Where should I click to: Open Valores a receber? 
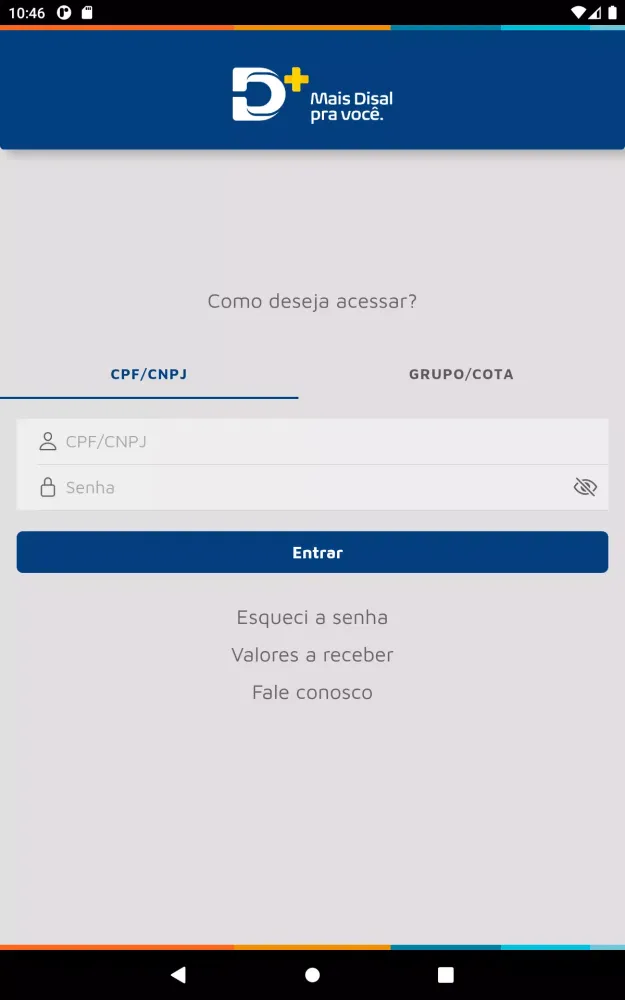pos(312,655)
